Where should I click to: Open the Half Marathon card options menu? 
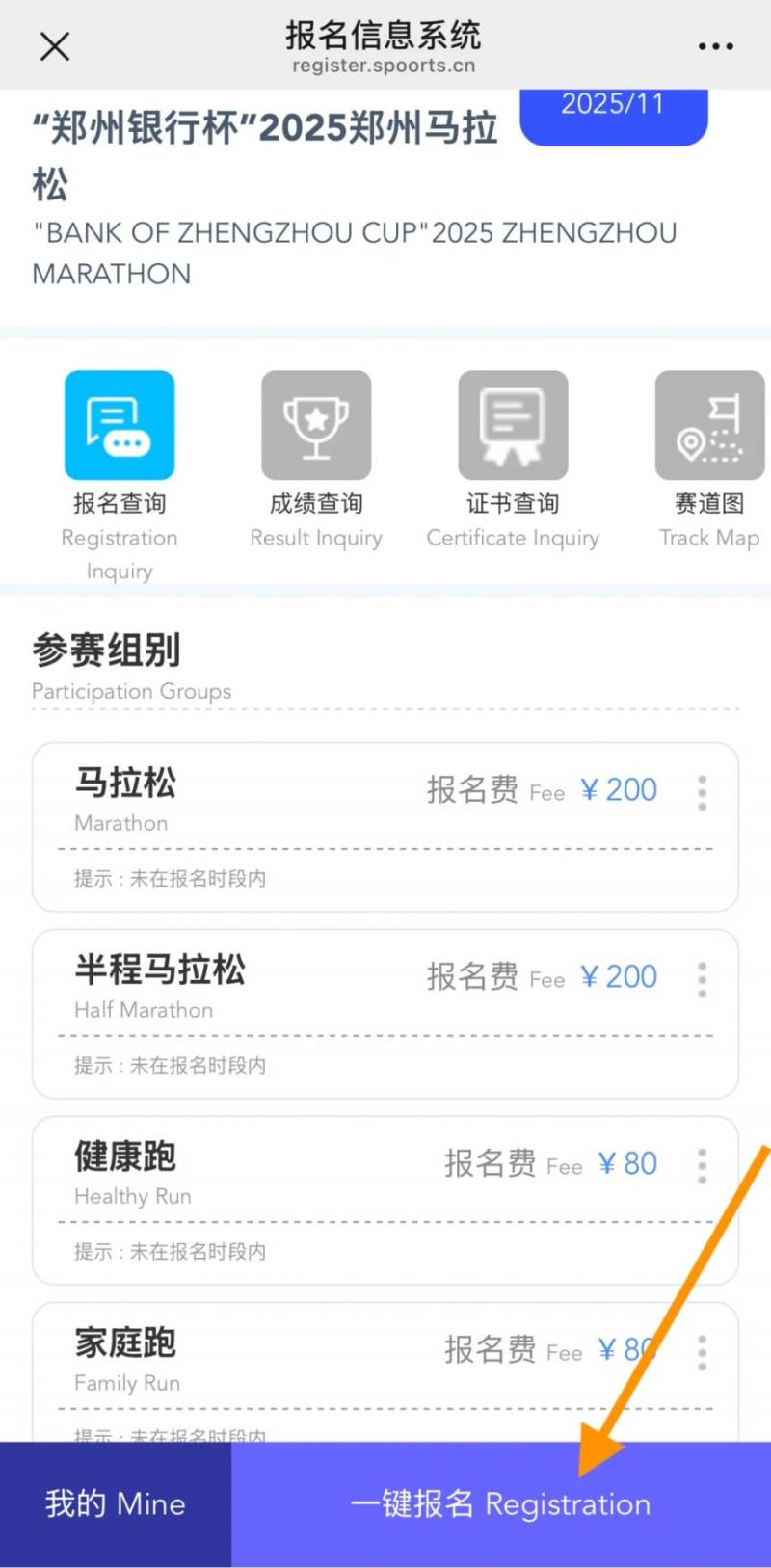tap(702, 979)
